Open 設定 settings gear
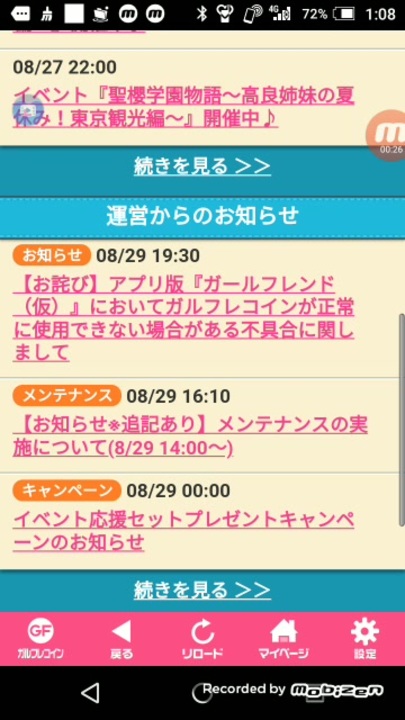Screen dimensions: 405x720 (x=365, y=639)
